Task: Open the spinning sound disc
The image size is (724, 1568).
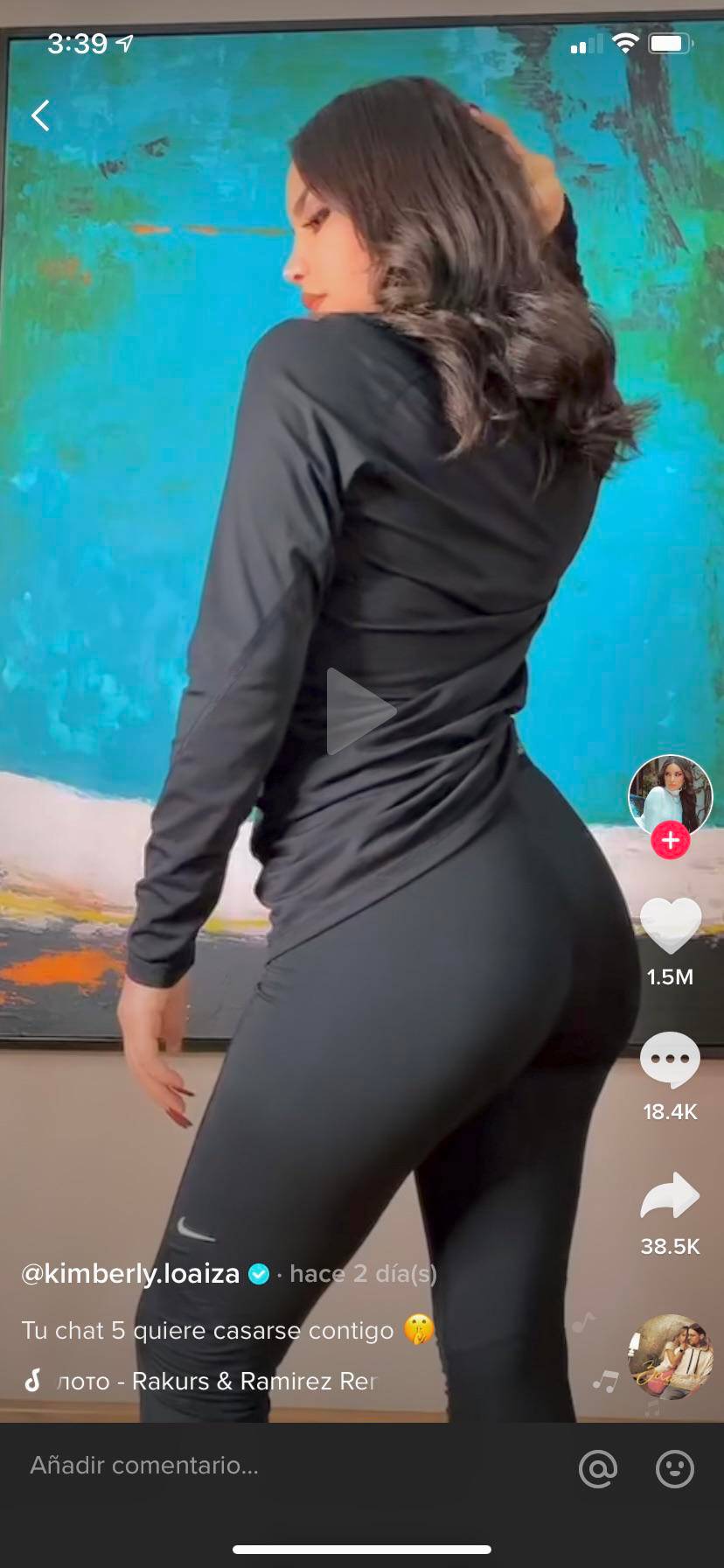Action: (x=671, y=1358)
